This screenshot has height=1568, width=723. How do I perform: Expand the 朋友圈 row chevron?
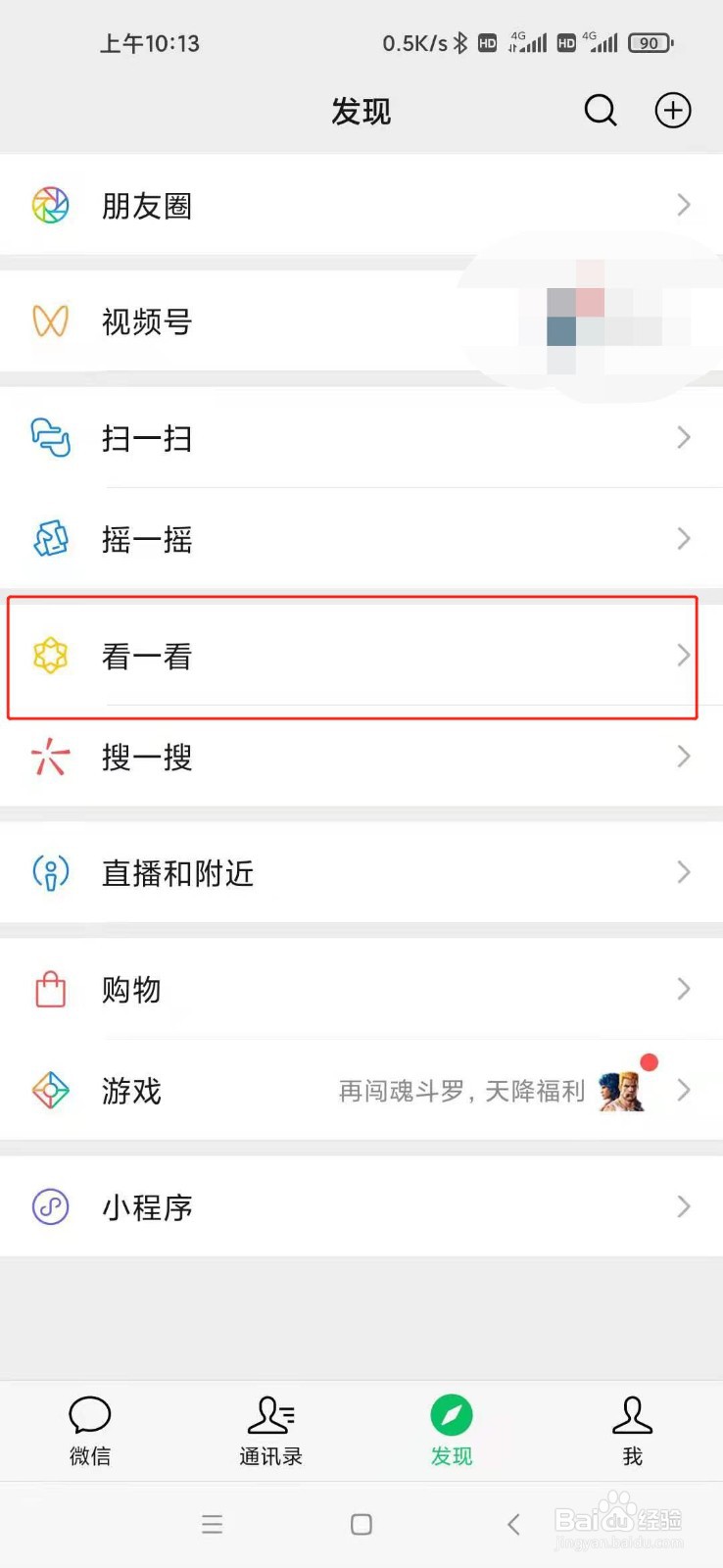684,205
